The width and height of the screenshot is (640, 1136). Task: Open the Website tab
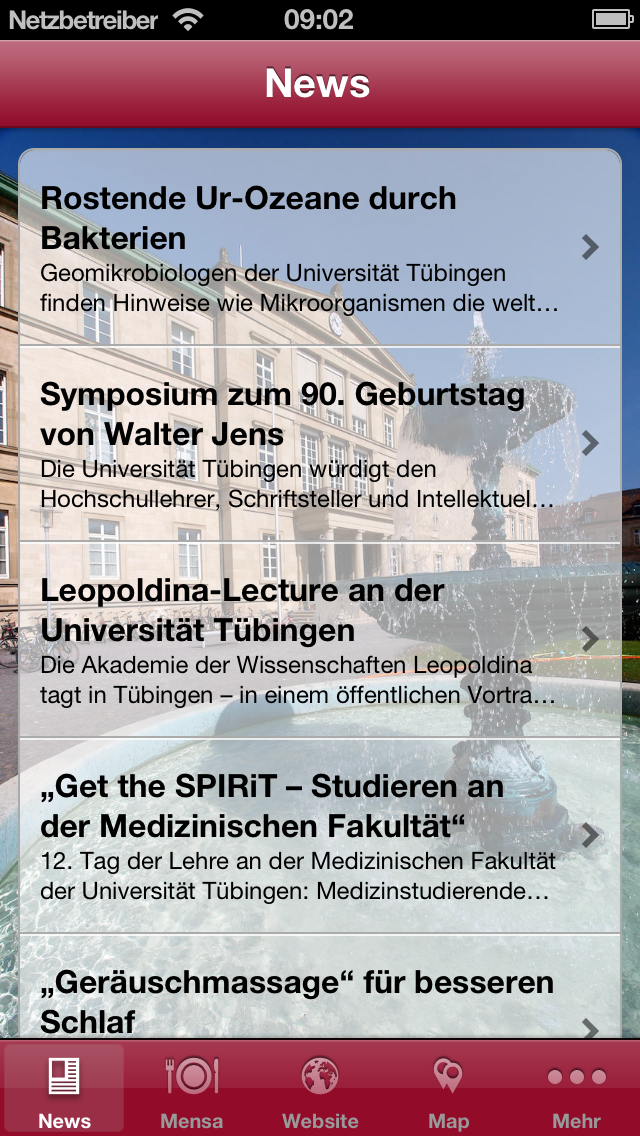320,1089
